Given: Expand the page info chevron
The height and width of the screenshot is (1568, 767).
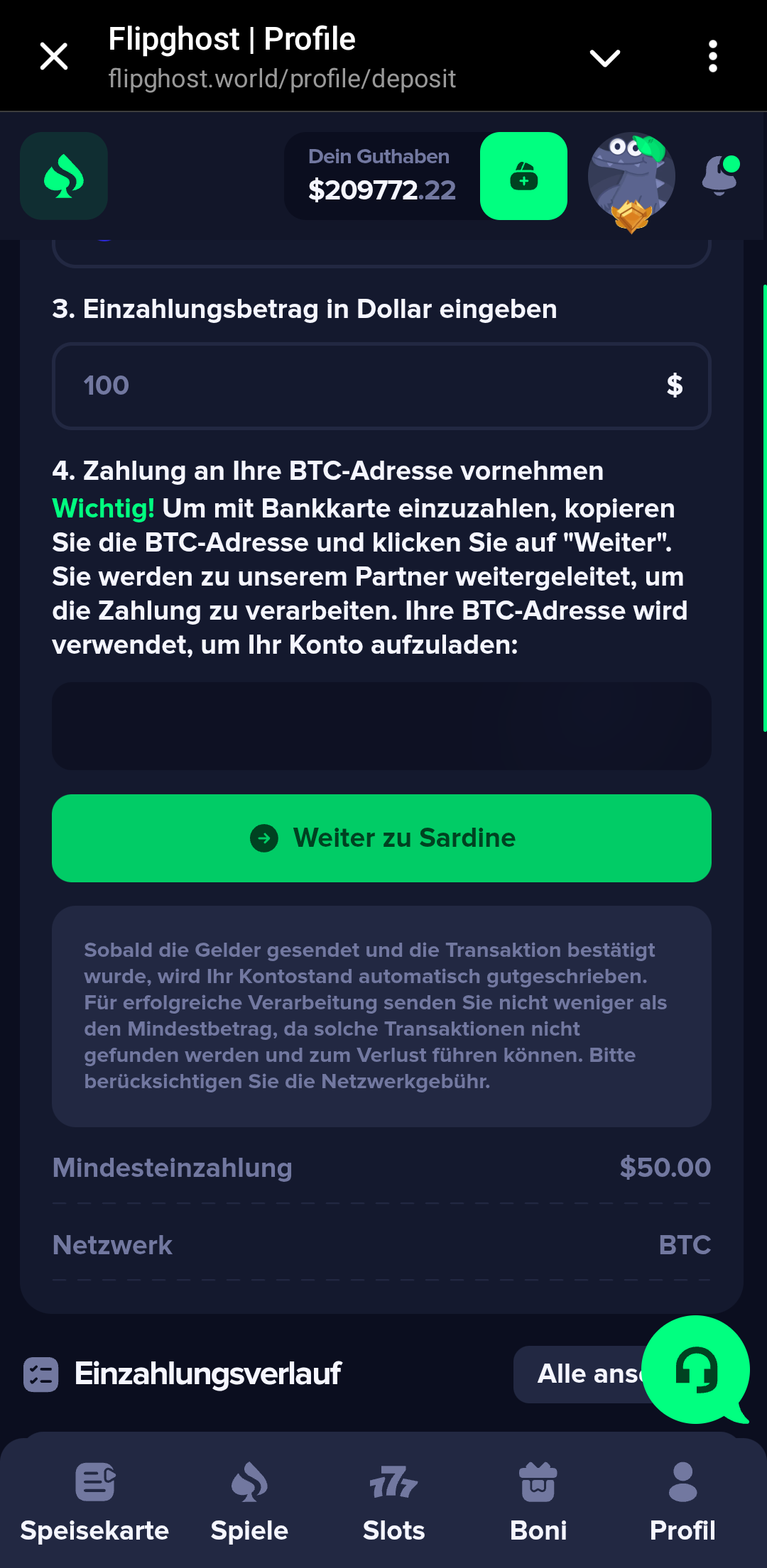Looking at the screenshot, I should tap(605, 57).
